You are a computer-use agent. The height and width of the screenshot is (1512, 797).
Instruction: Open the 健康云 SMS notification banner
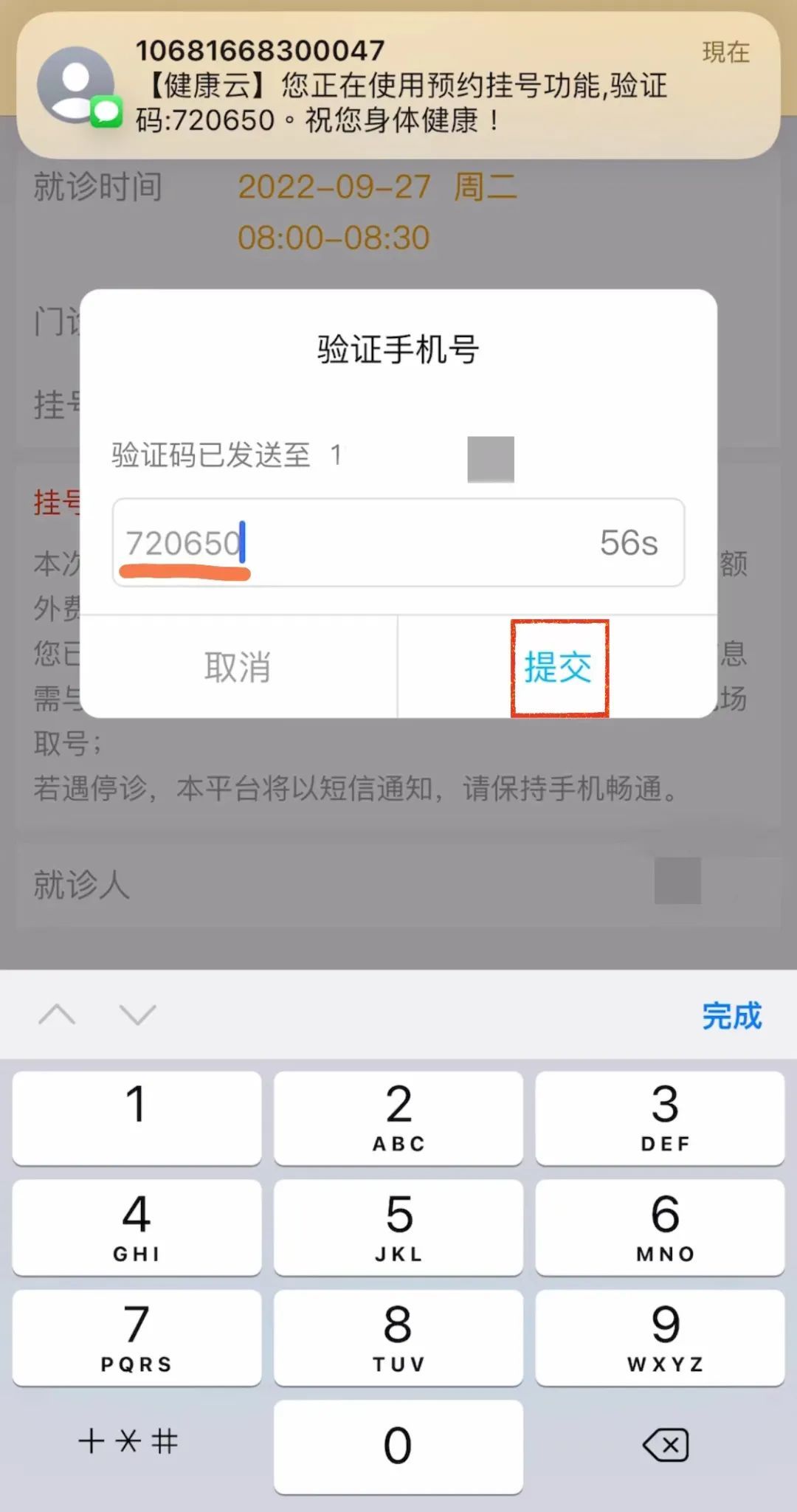[x=398, y=86]
